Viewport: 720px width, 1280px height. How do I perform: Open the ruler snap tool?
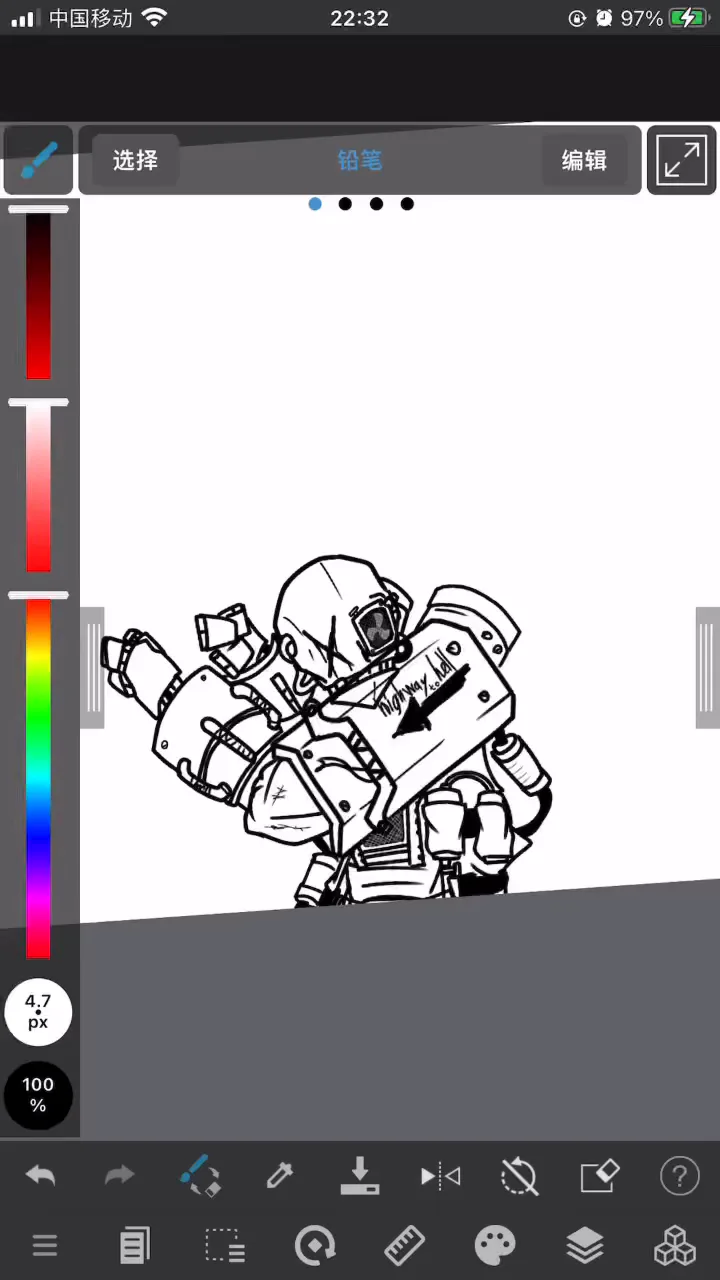coord(405,1246)
